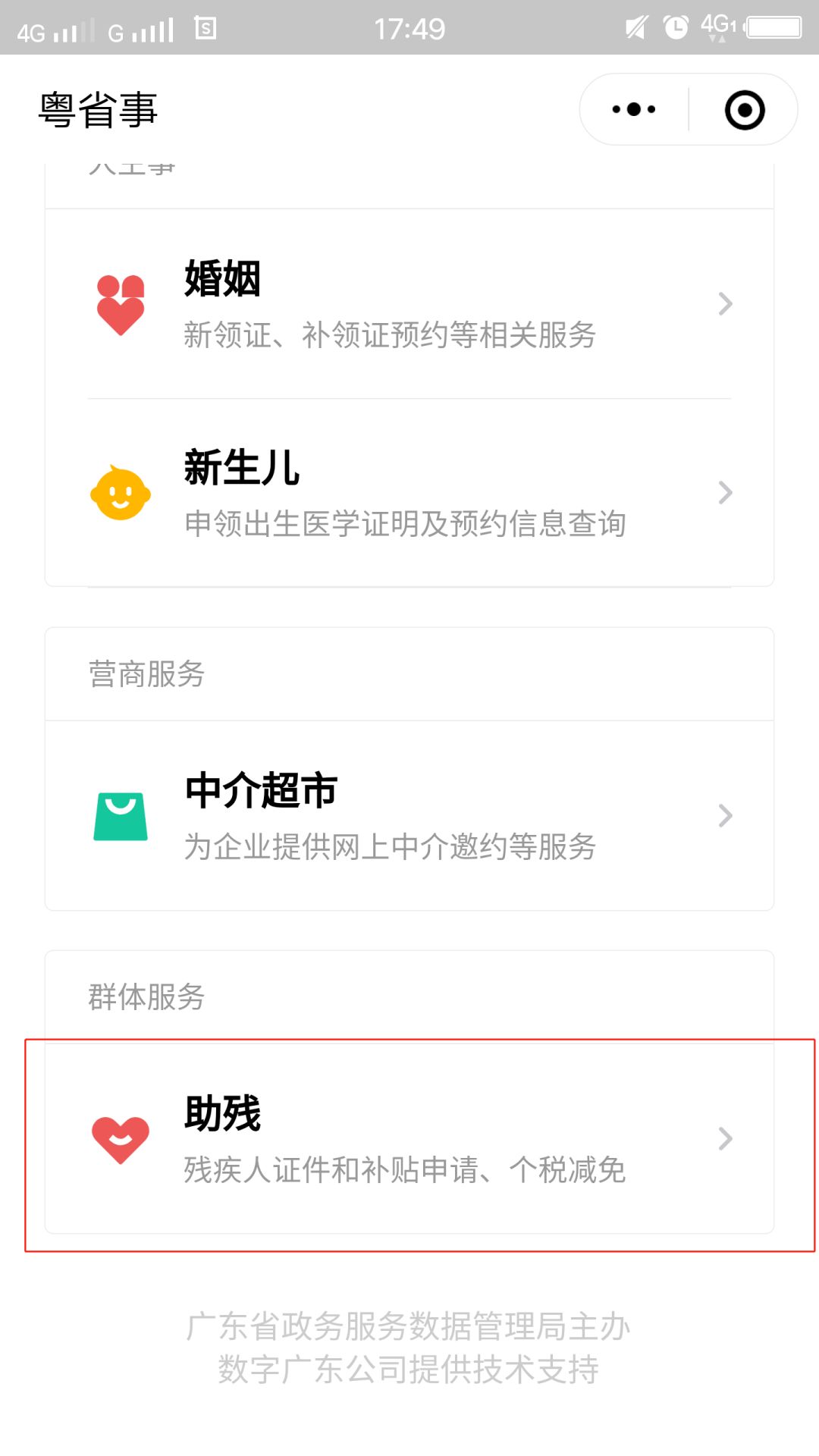819x1456 pixels.
Task: Expand the 婚姻 service via its chevron
Action: (x=725, y=303)
